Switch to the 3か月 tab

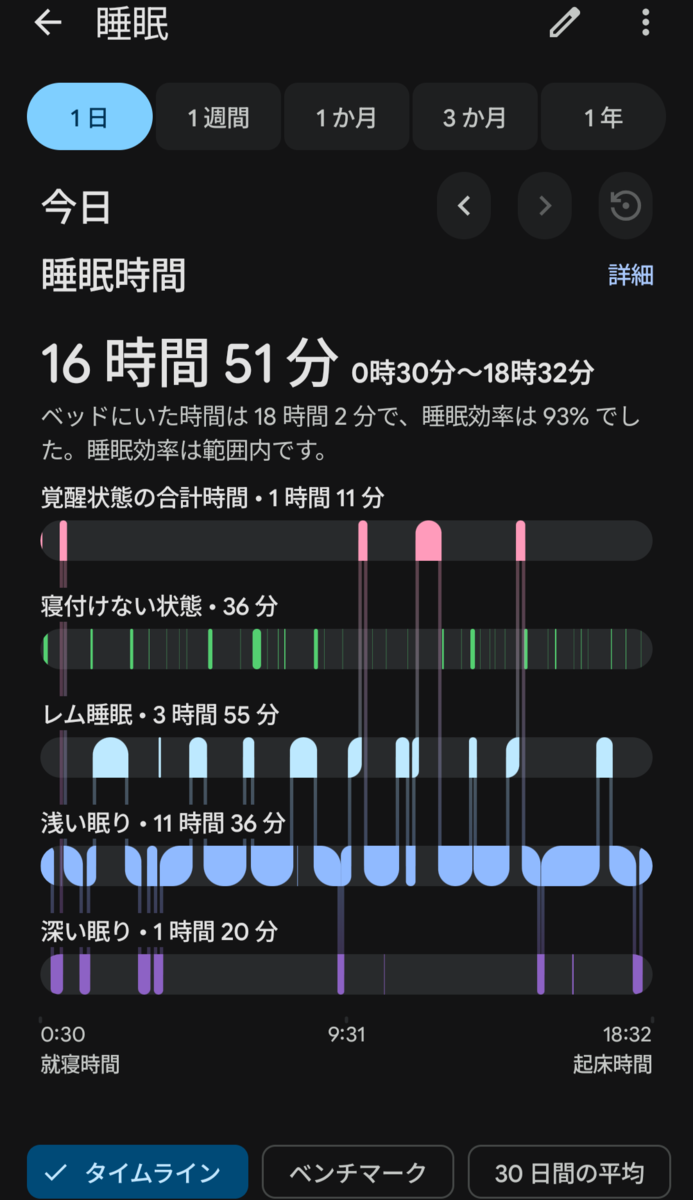point(475,117)
